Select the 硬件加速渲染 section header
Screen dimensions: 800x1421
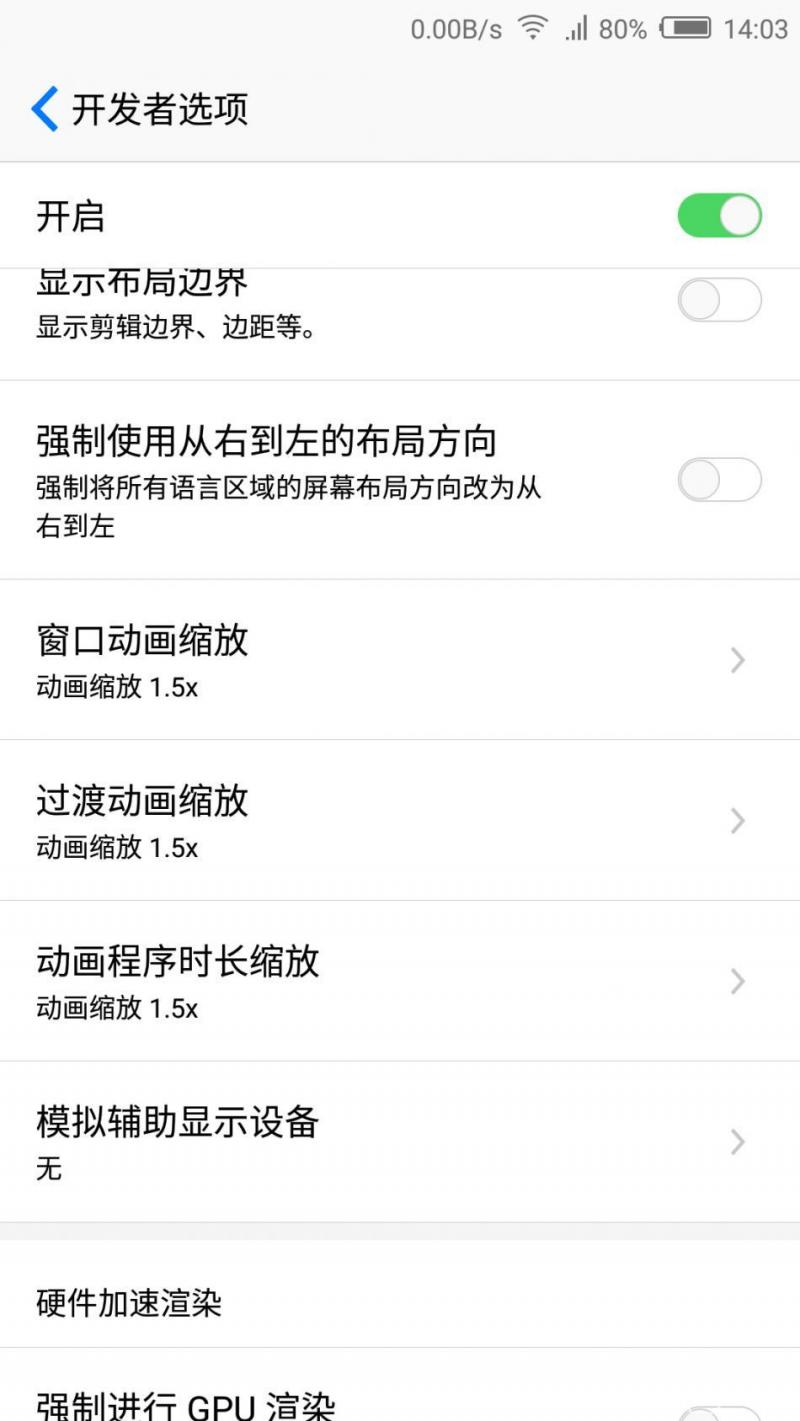coord(130,1303)
